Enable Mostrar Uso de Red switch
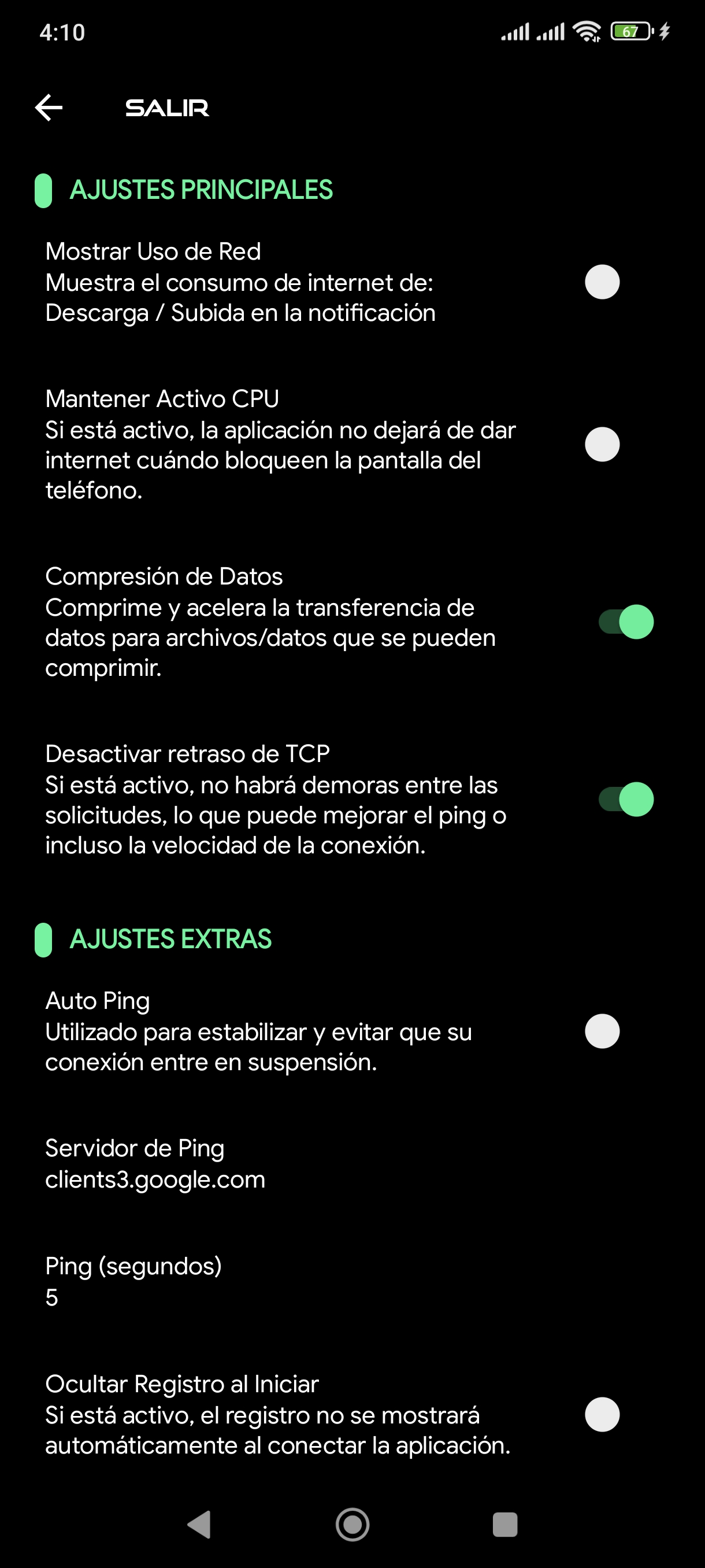 point(619,282)
